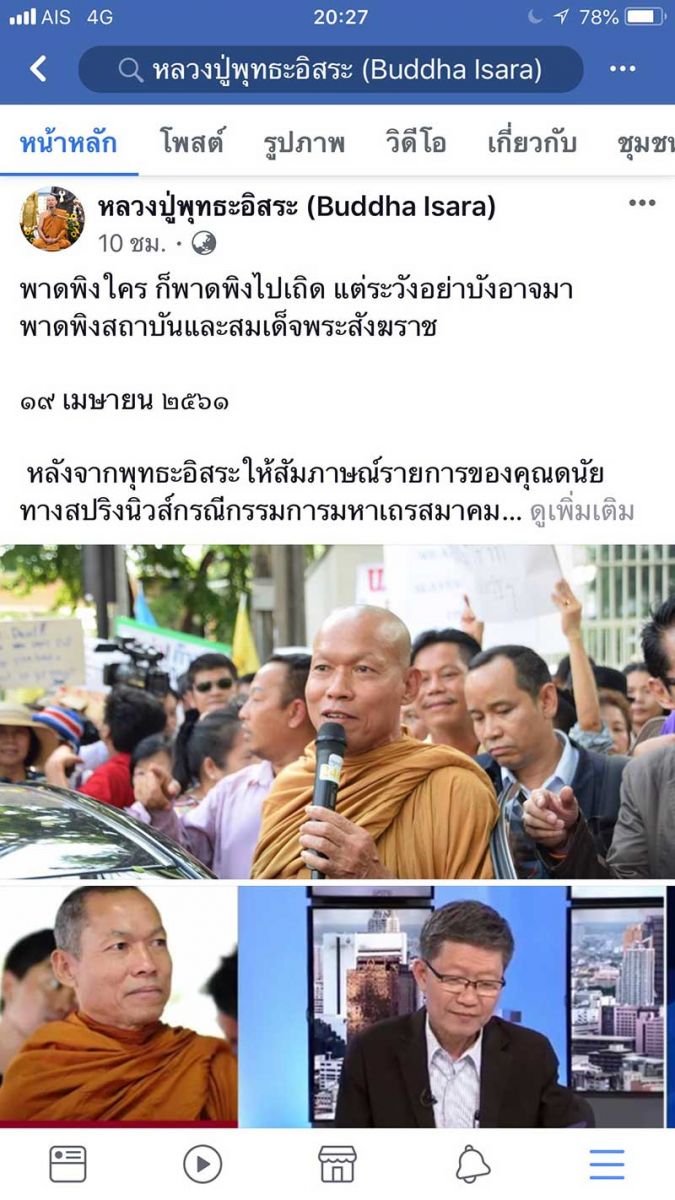The width and height of the screenshot is (675, 1200).
Task: Open the bottom-left monk portrait photo
Action: (118, 1004)
